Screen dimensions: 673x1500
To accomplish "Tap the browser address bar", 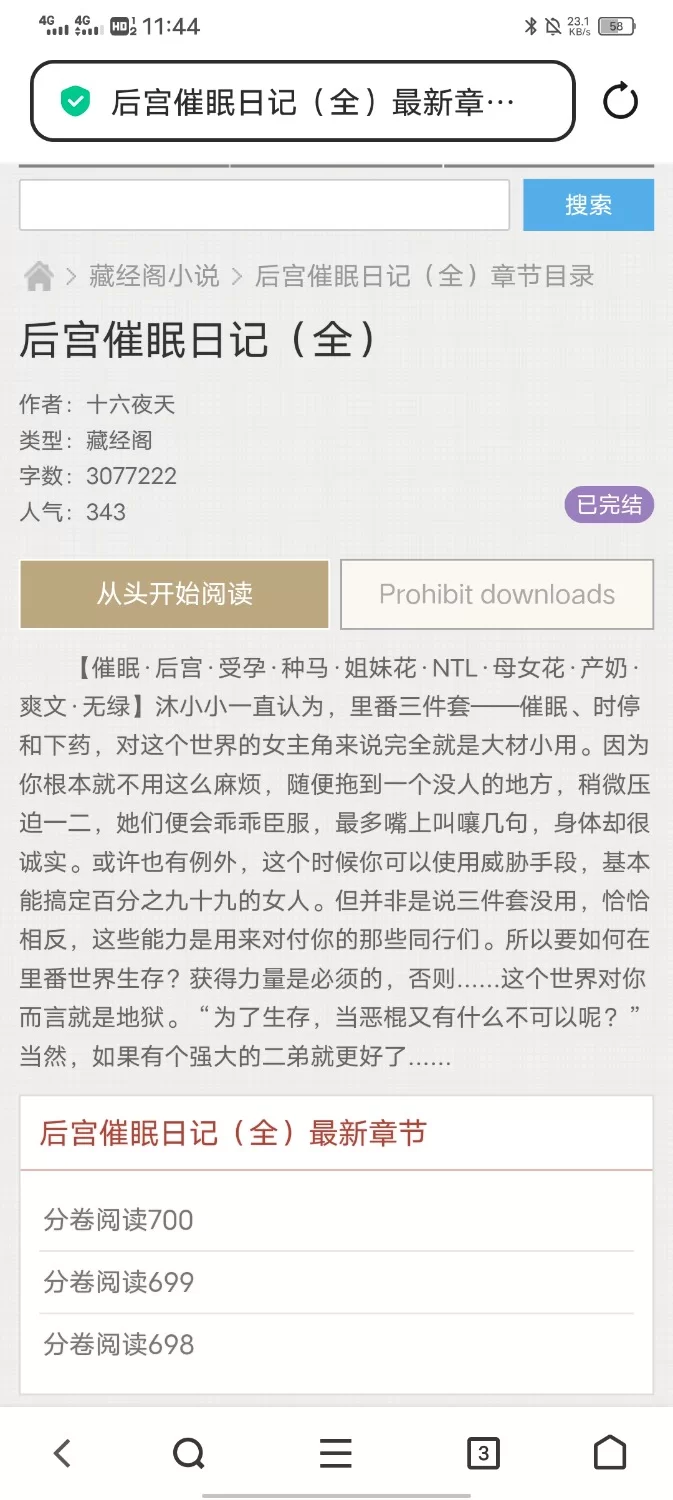I will coord(303,101).
